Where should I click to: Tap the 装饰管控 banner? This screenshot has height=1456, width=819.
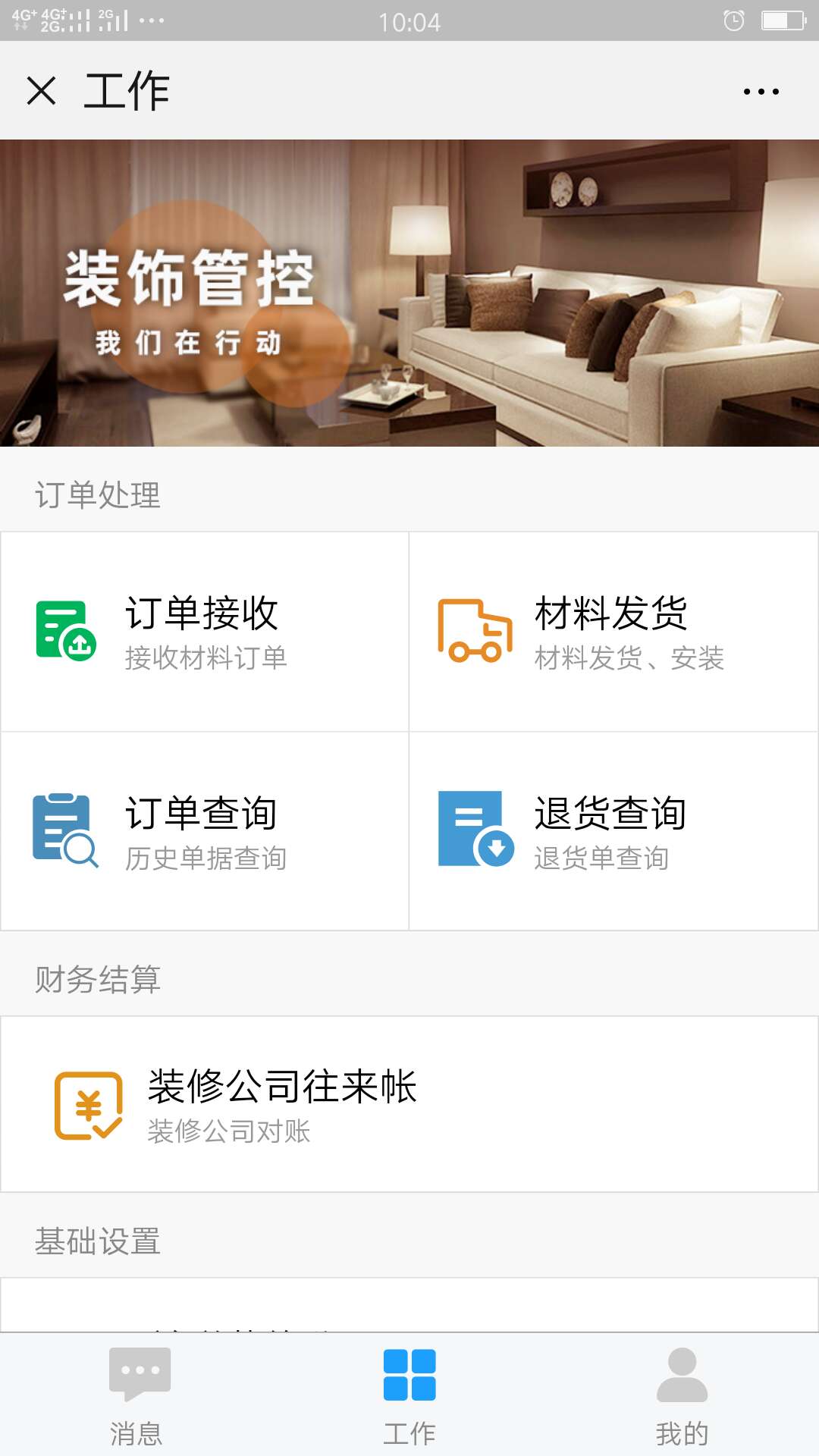(x=409, y=293)
